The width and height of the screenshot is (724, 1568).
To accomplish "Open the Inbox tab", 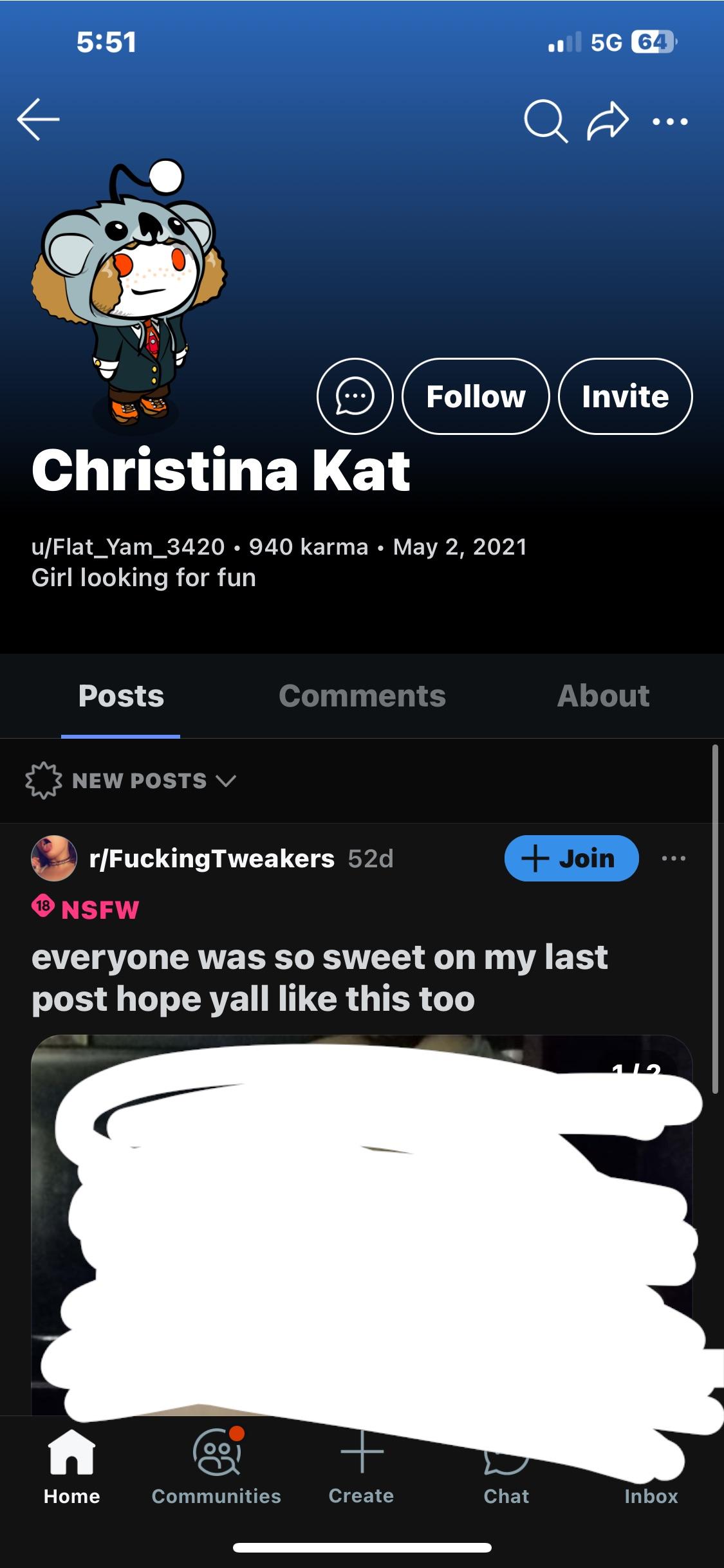I will (651, 1495).
